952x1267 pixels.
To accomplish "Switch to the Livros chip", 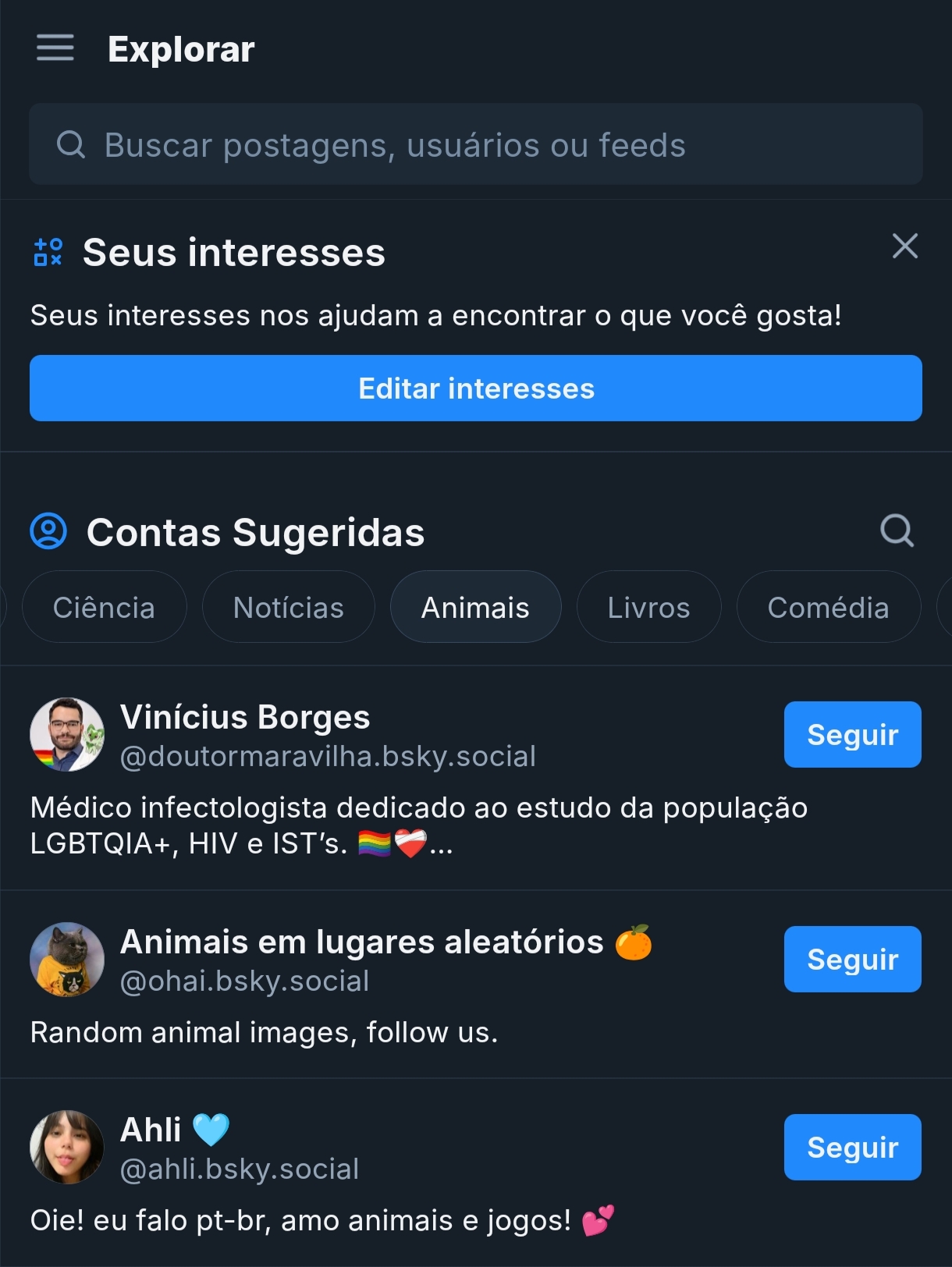I will coord(648,608).
